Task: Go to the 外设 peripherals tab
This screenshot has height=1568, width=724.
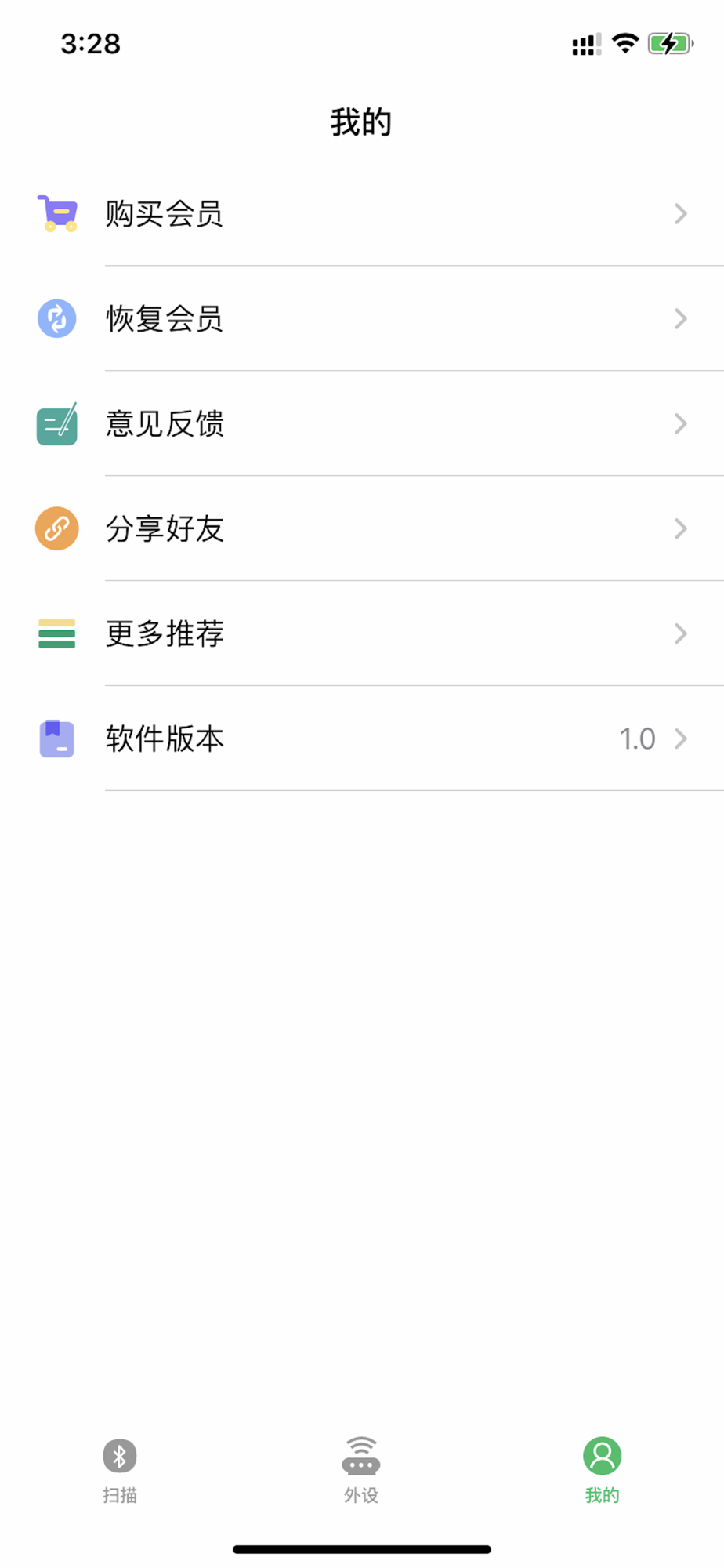Action: coord(361,1471)
